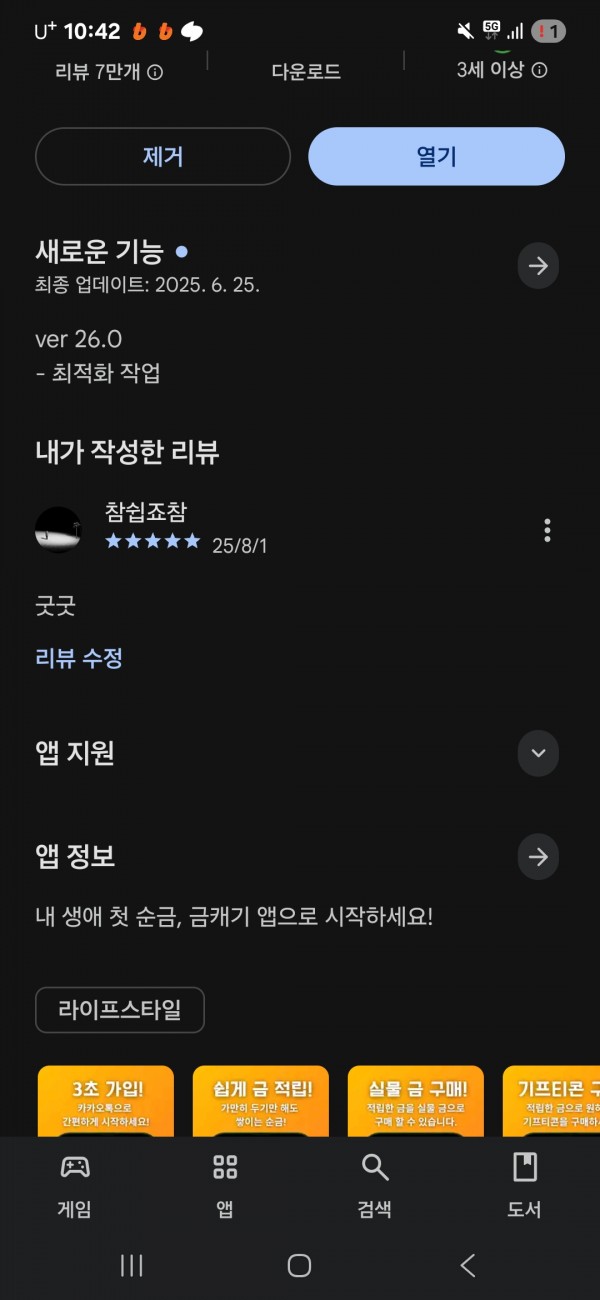The image size is (600, 1300).
Task: Open the 쉽게 금 적립 screenshot
Action: point(261,1101)
